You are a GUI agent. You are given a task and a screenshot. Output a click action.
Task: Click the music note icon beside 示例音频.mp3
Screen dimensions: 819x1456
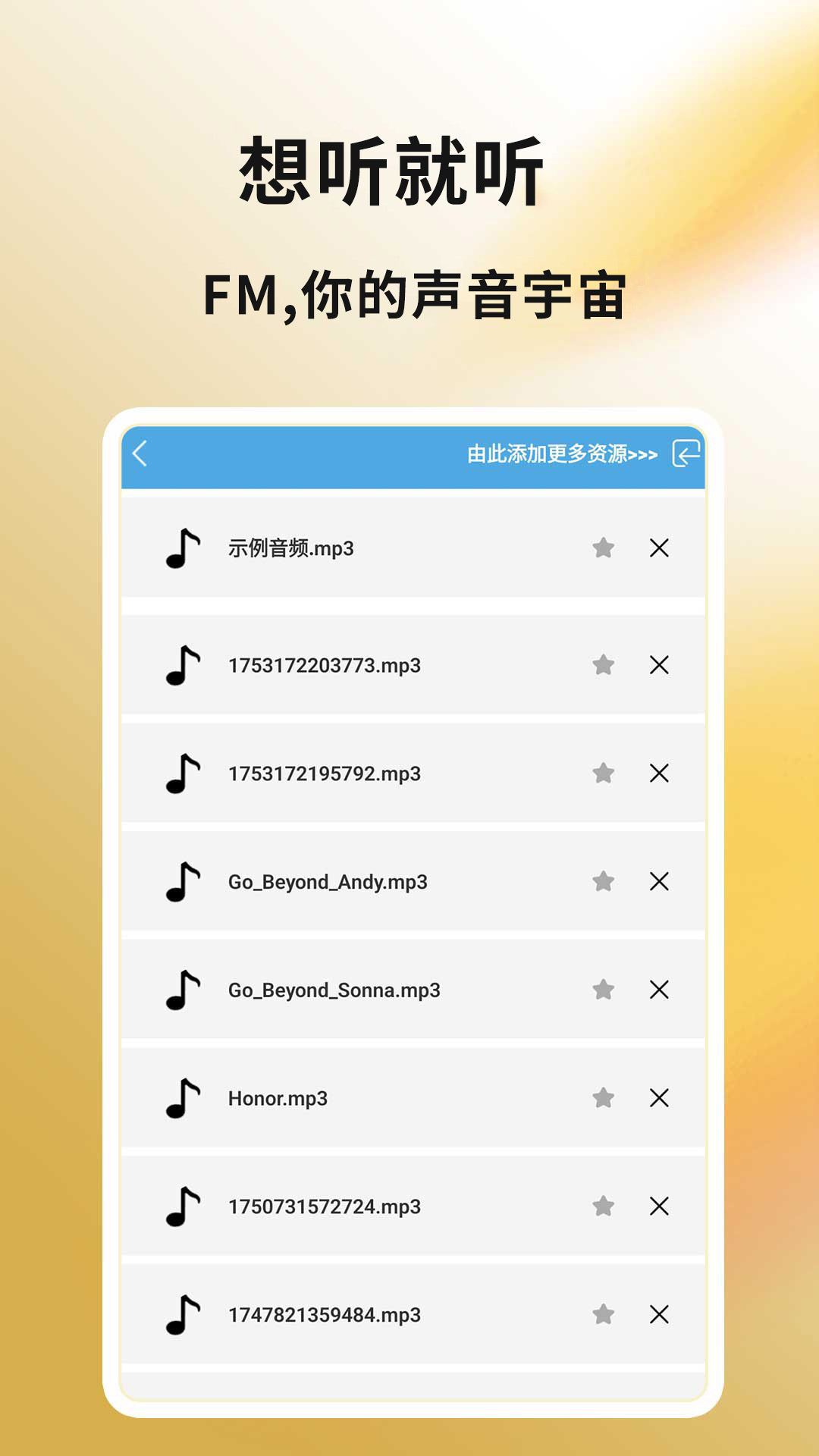click(182, 548)
